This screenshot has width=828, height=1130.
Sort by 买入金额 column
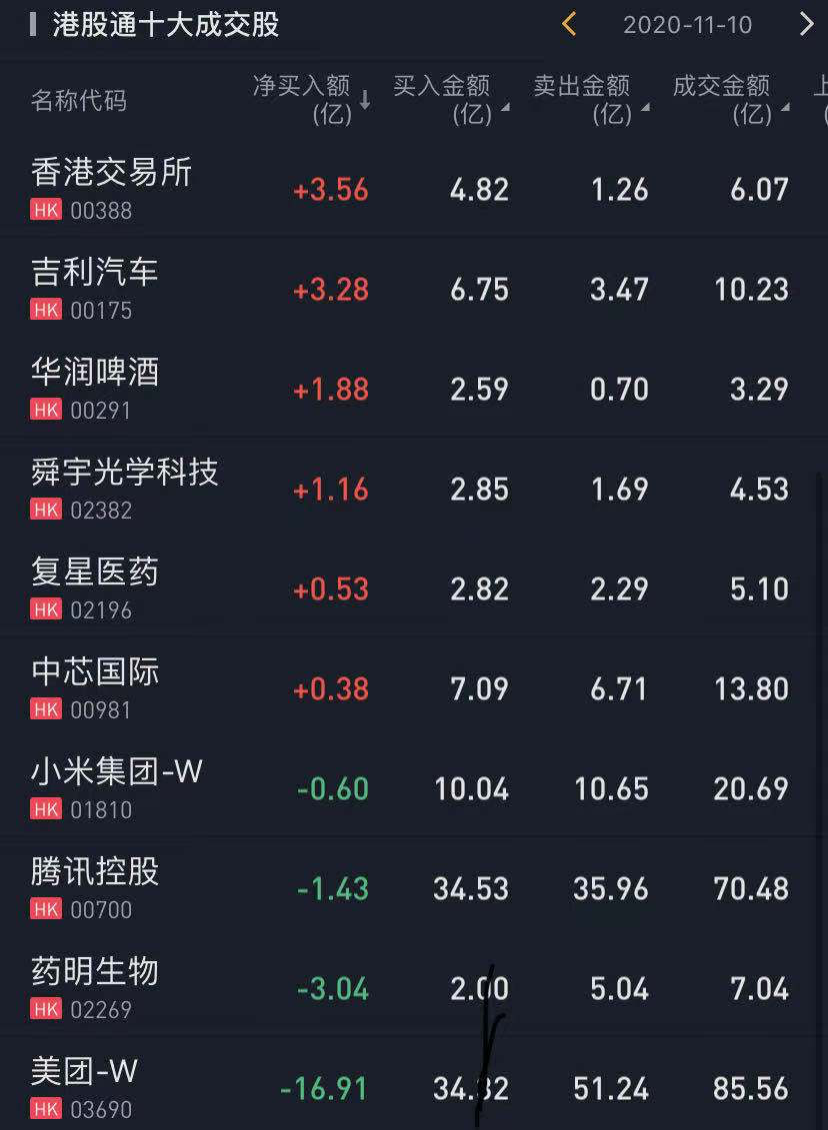[x=450, y=100]
